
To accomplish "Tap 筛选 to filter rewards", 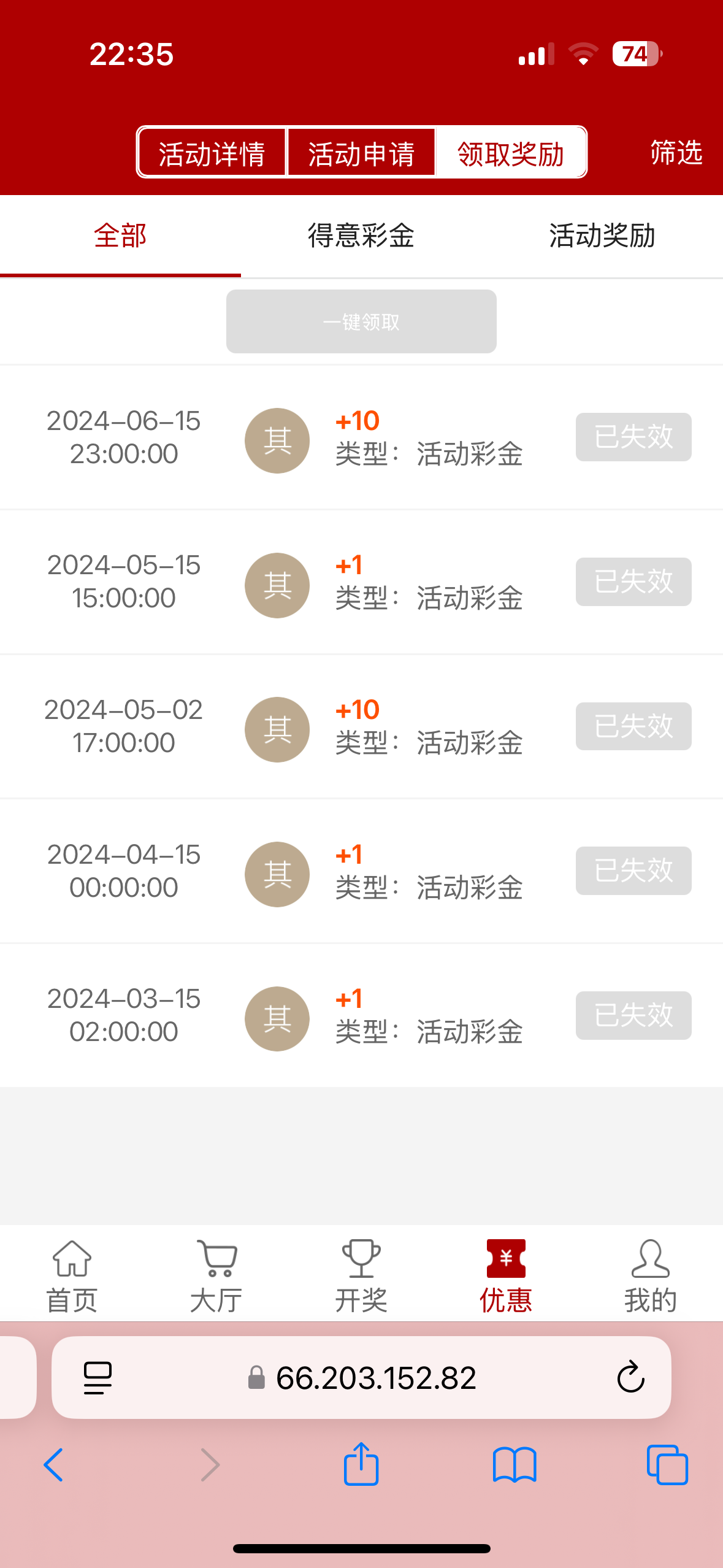I will tap(676, 152).
